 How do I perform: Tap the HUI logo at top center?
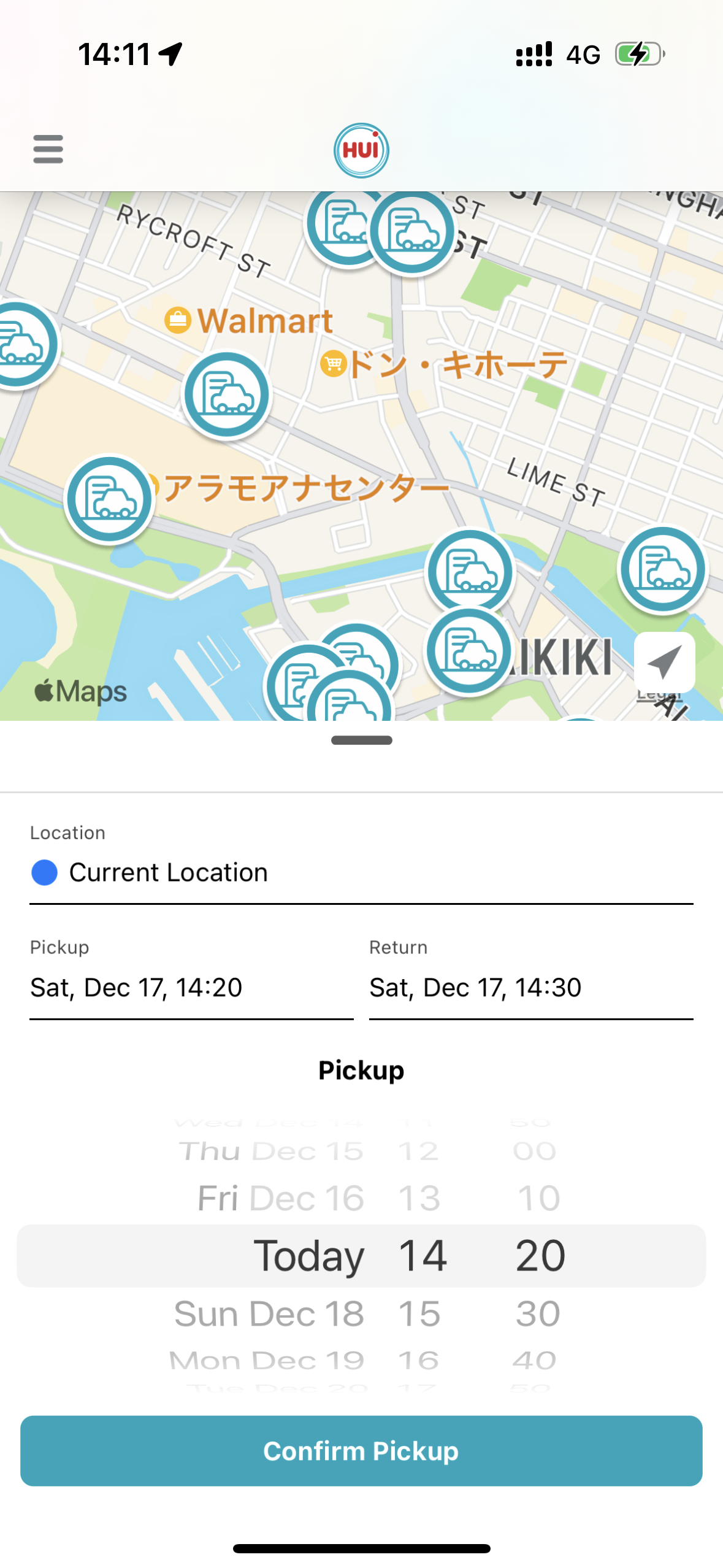[362, 149]
